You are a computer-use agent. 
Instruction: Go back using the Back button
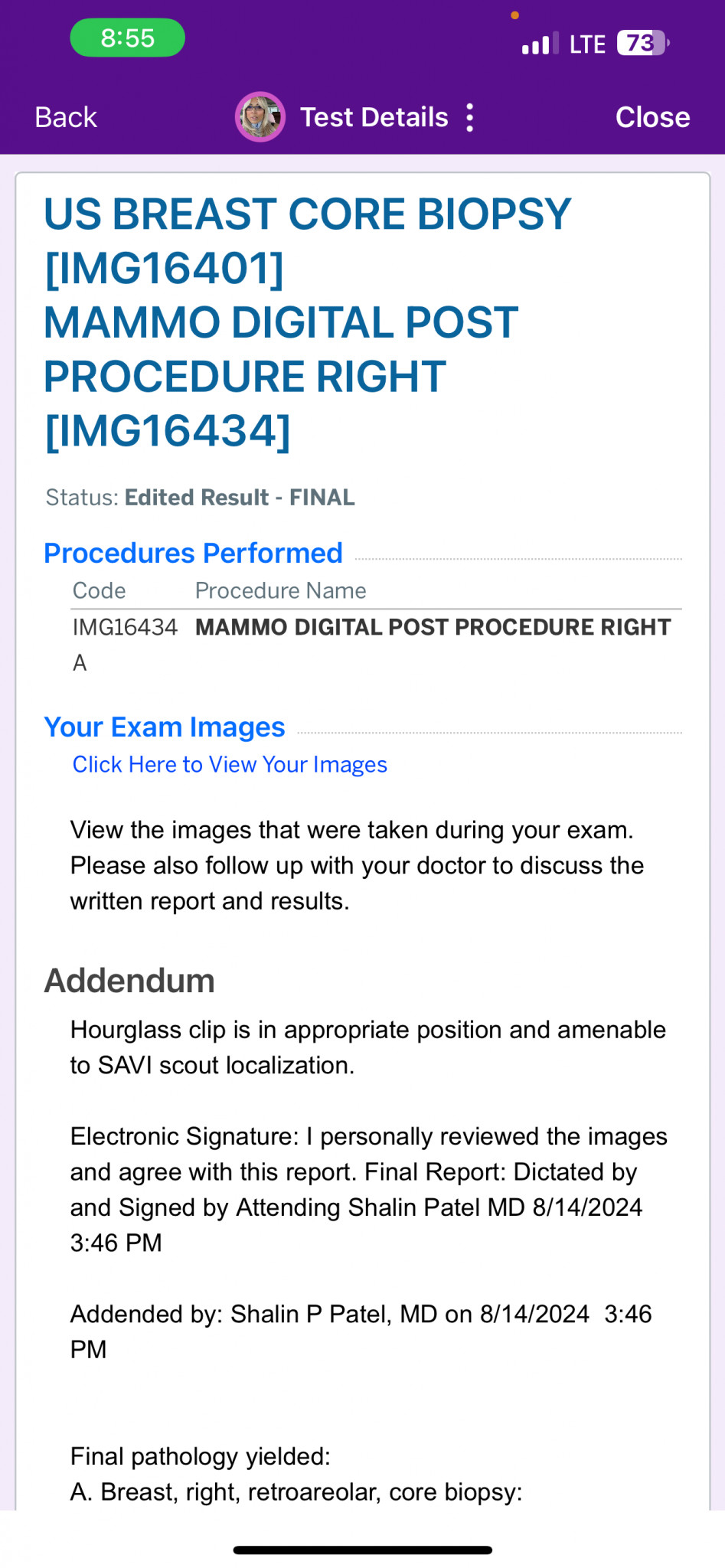tap(66, 117)
